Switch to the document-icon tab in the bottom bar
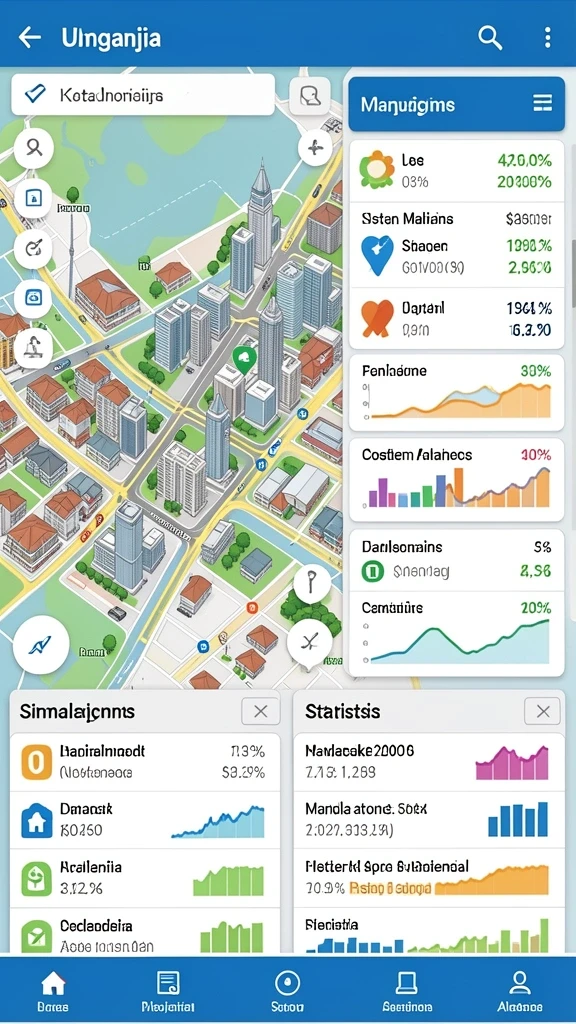This screenshot has width=576, height=1024. (168, 991)
